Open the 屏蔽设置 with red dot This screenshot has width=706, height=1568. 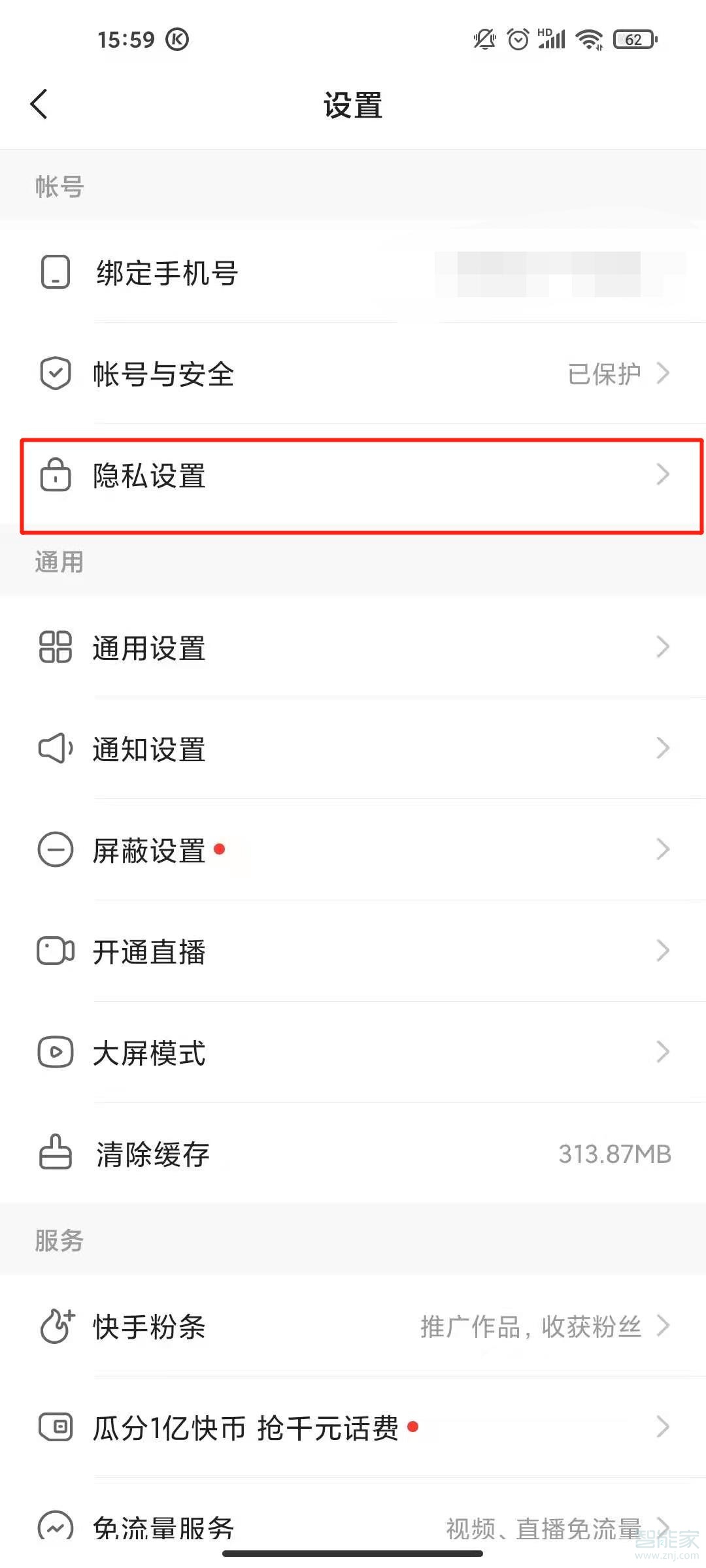point(353,851)
